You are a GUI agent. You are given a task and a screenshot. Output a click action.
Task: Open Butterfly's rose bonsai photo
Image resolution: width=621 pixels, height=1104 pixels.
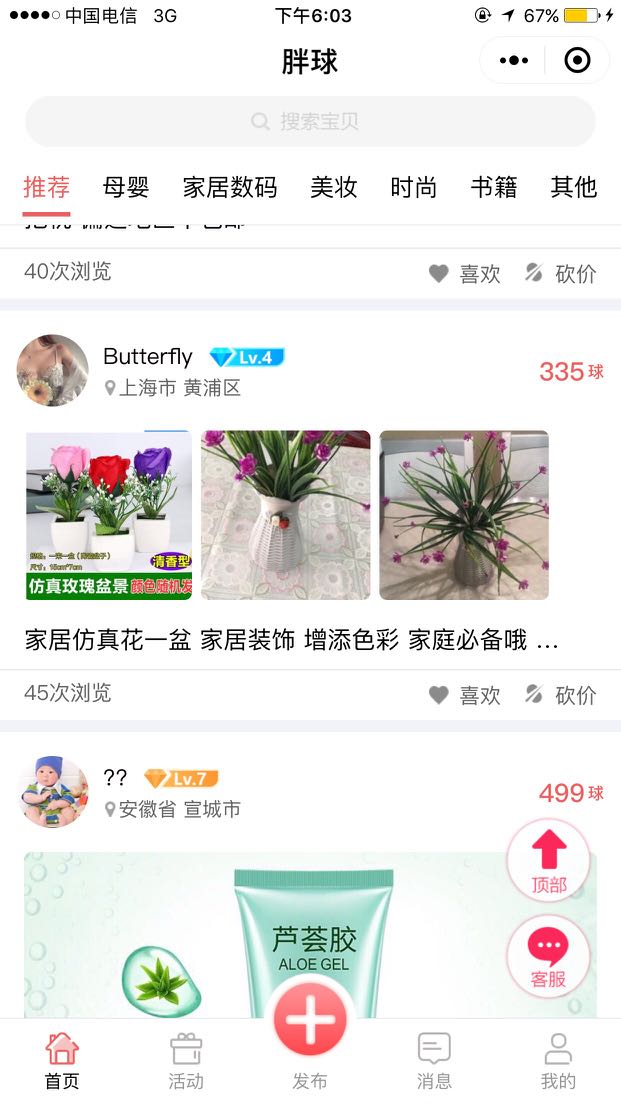tap(109, 515)
